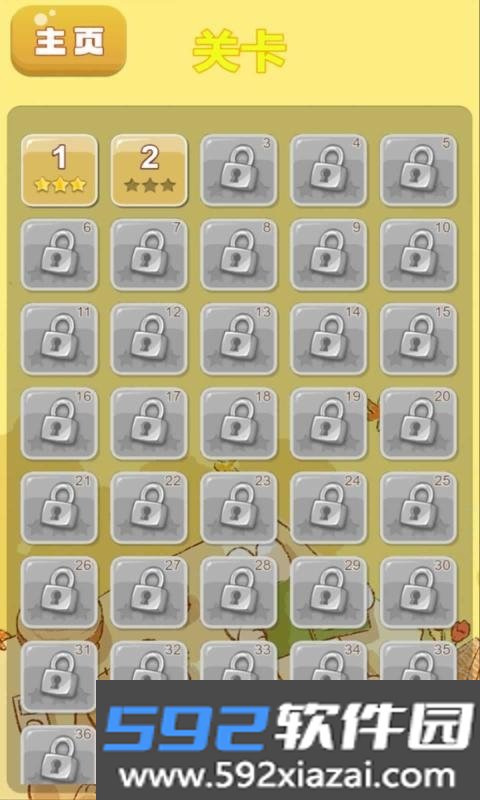Image resolution: width=480 pixels, height=800 pixels.
Task: Tap locked level 31
Action: (59, 677)
